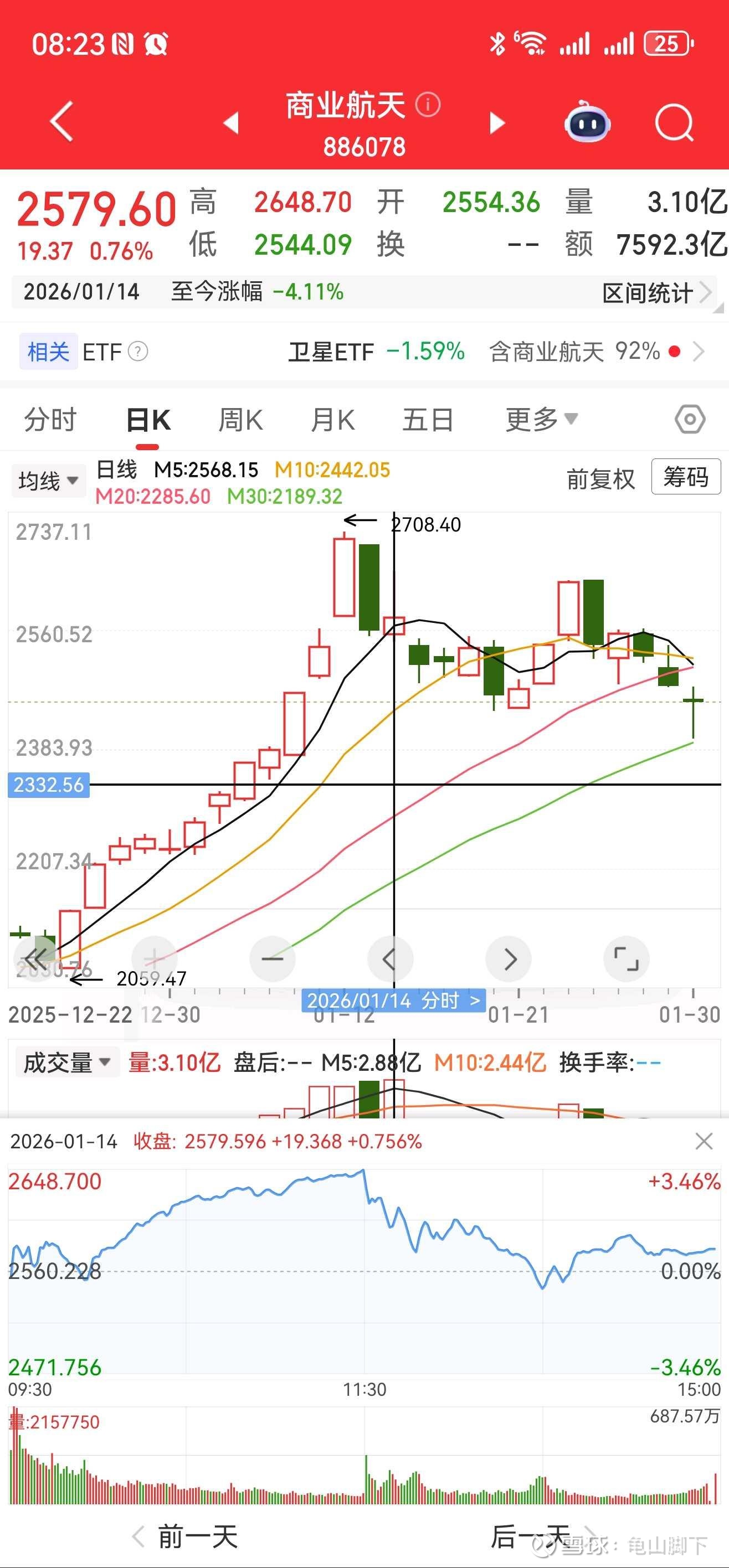This screenshot has width=729, height=1568.
Task: Expand the 更多 dropdown
Action: coord(541,420)
